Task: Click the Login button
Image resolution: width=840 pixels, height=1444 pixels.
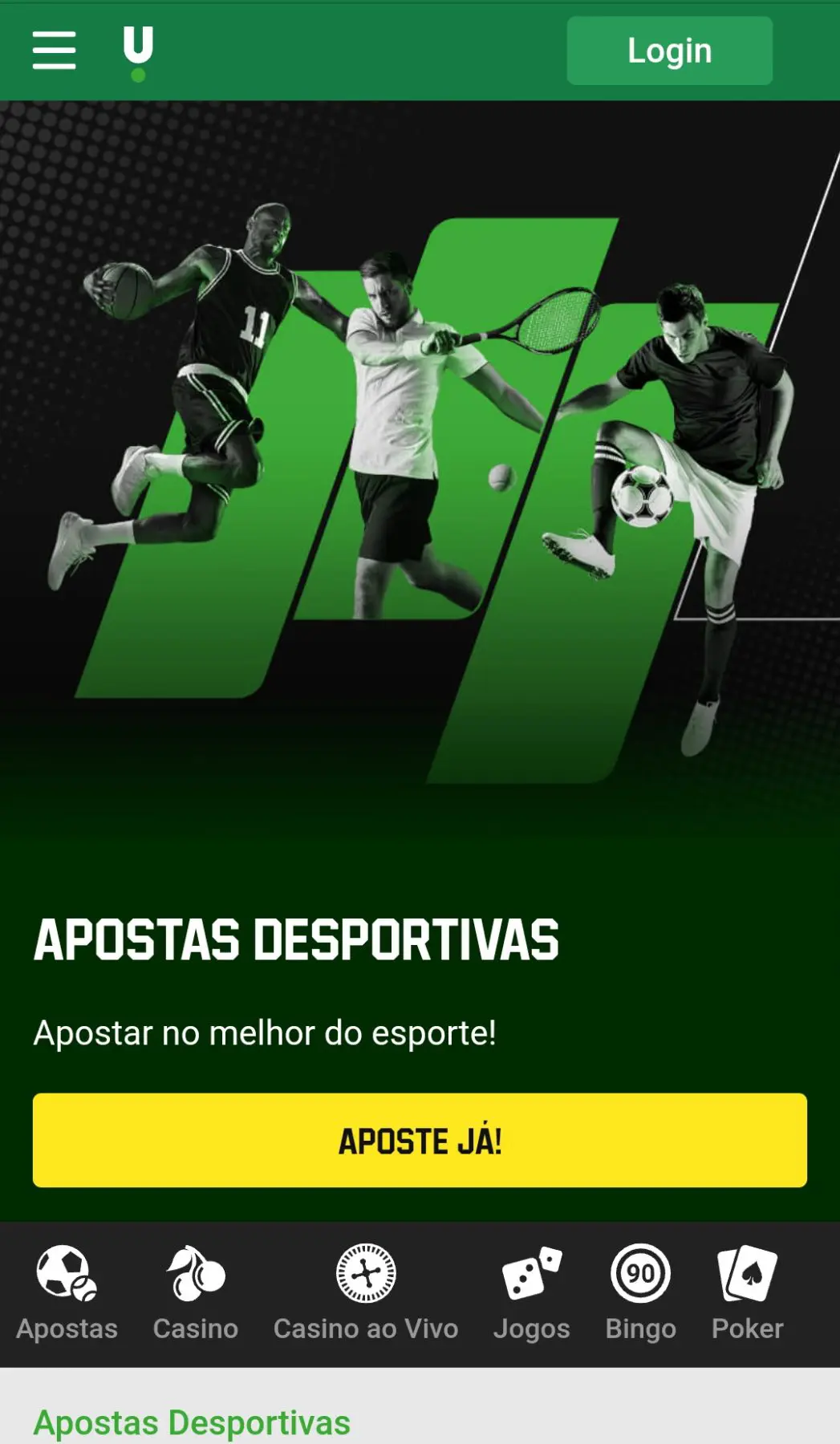Action: click(669, 51)
